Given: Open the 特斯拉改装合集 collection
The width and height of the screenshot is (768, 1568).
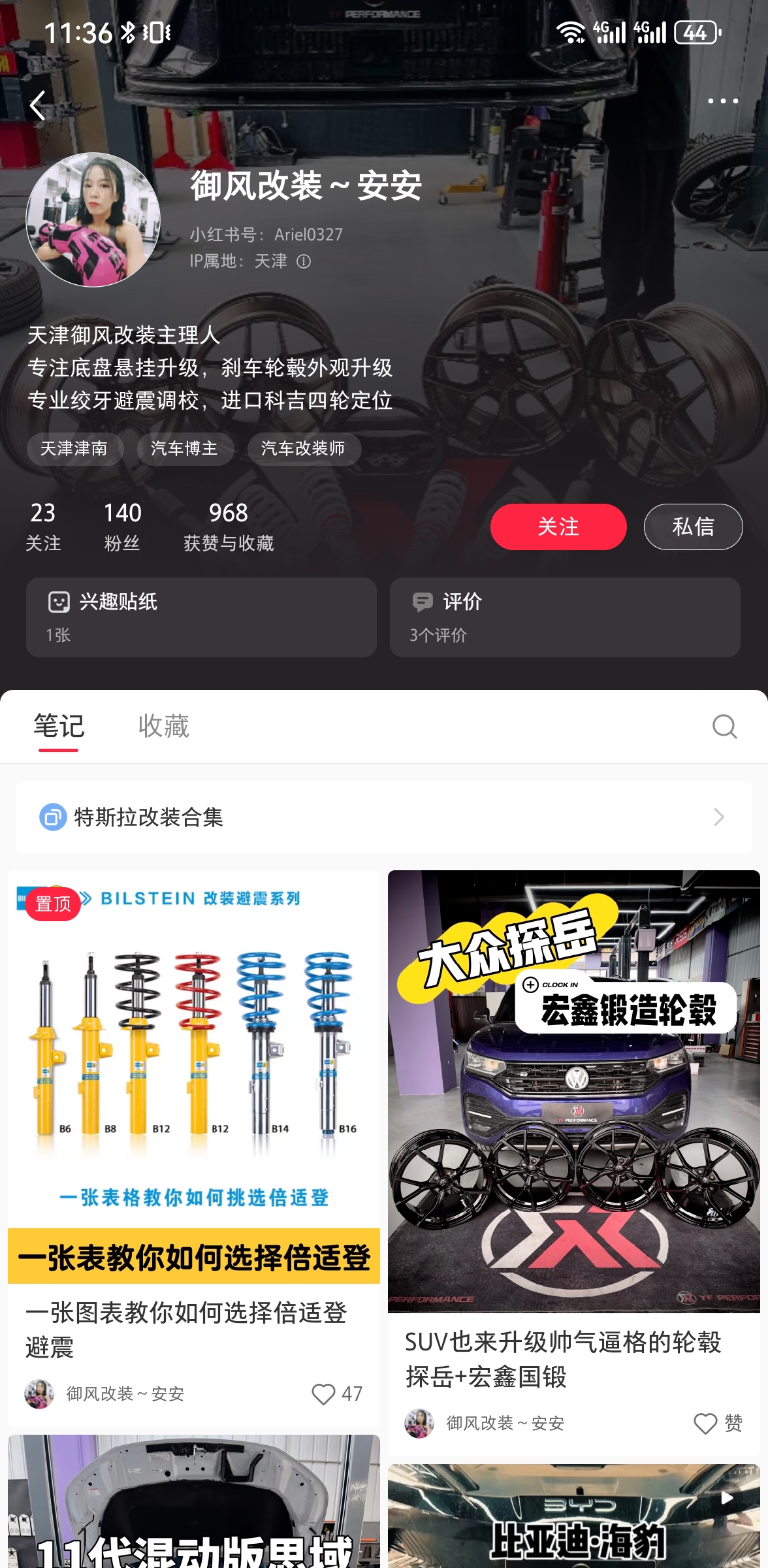Looking at the screenshot, I should pos(383,817).
